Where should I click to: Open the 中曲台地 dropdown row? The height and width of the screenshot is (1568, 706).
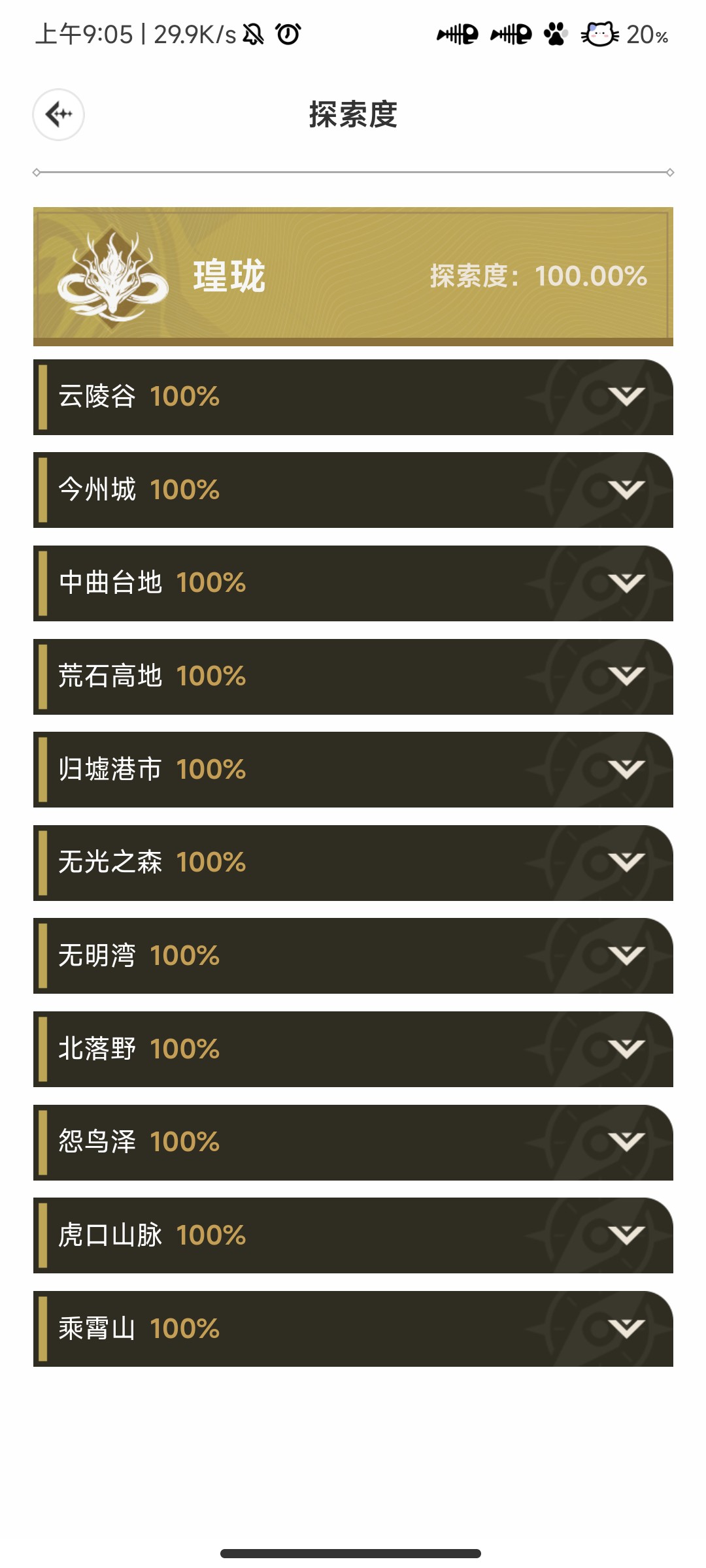(x=626, y=583)
